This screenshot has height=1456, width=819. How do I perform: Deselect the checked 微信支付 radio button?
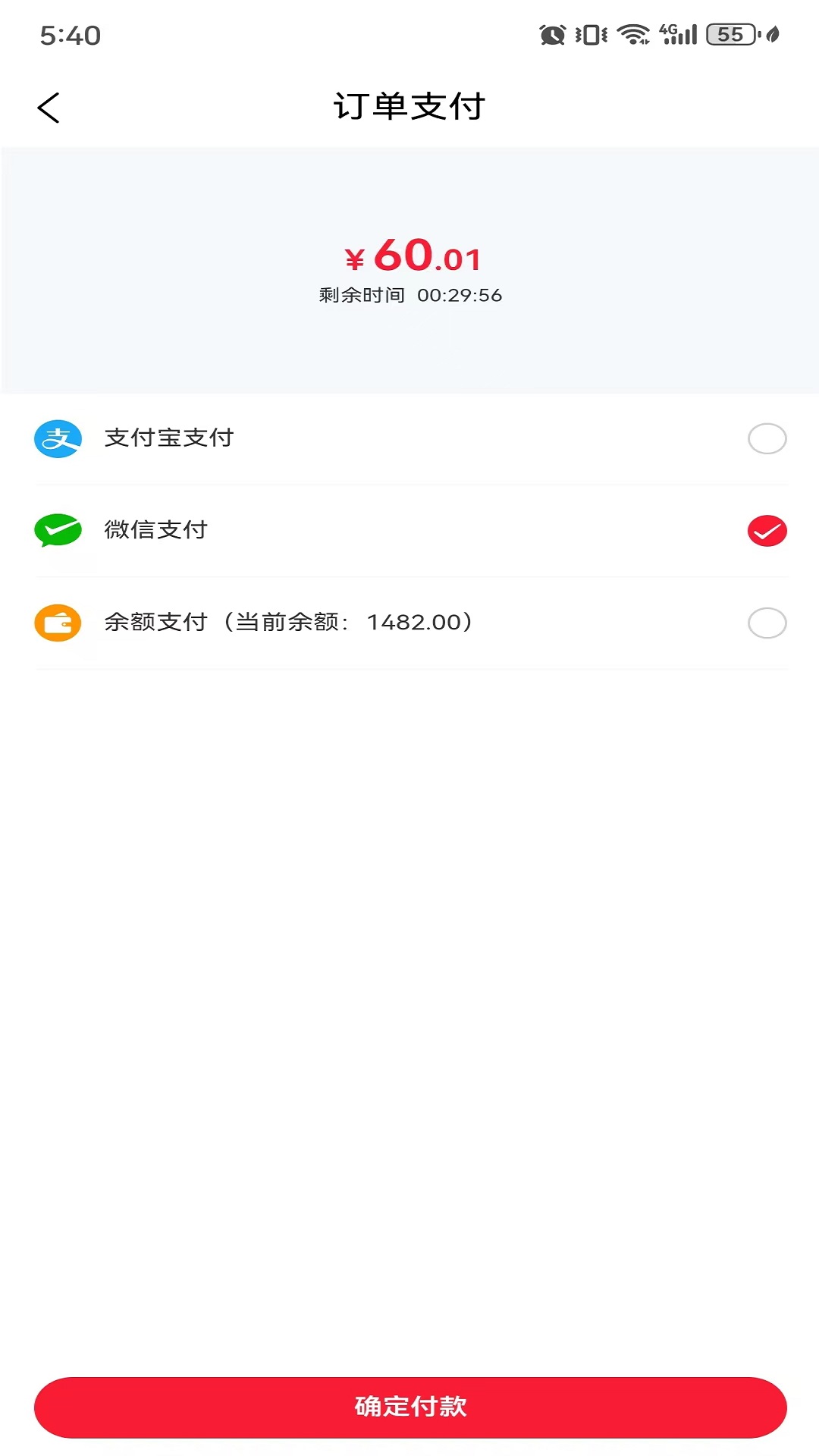tap(767, 531)
